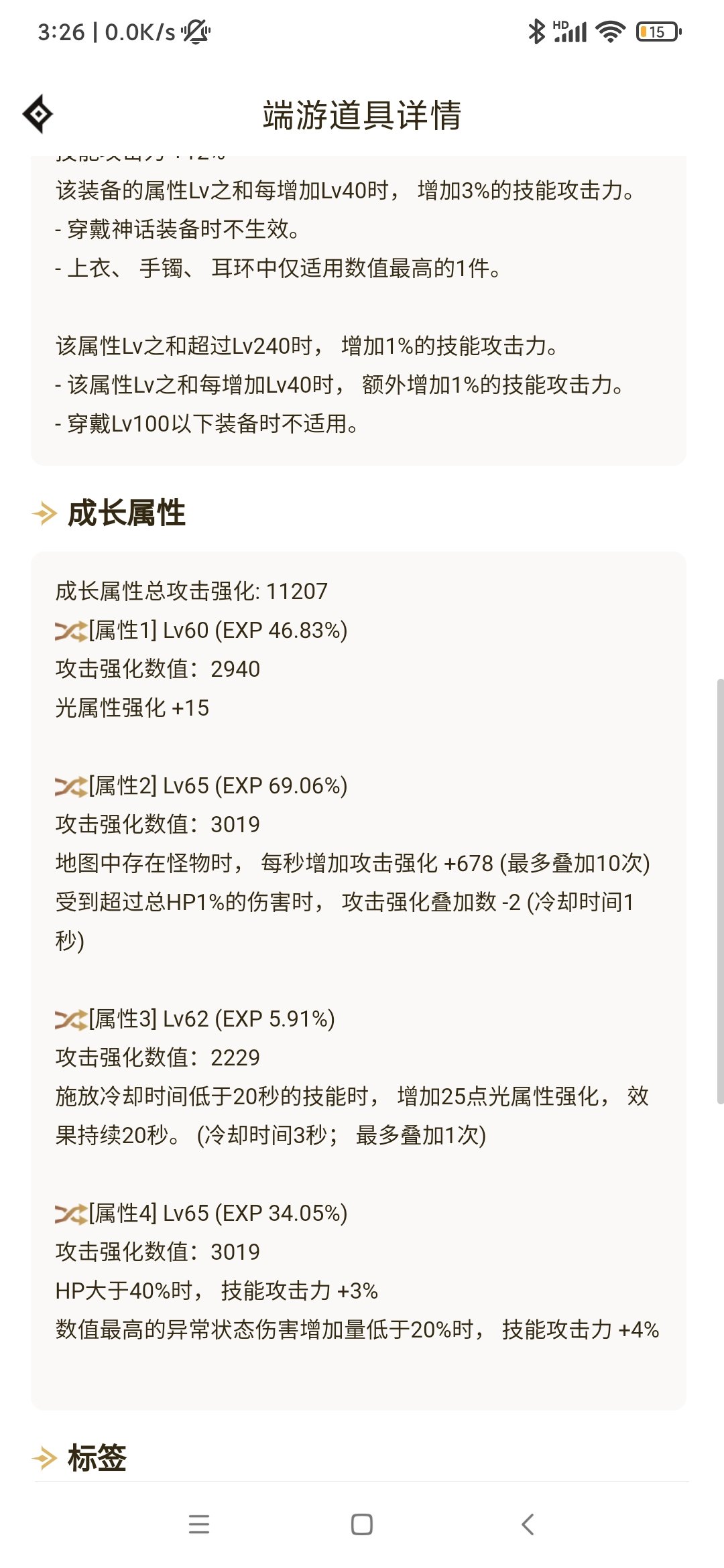Go to the home screen
Screen dimensions: 724x1568
[362, 1524]
